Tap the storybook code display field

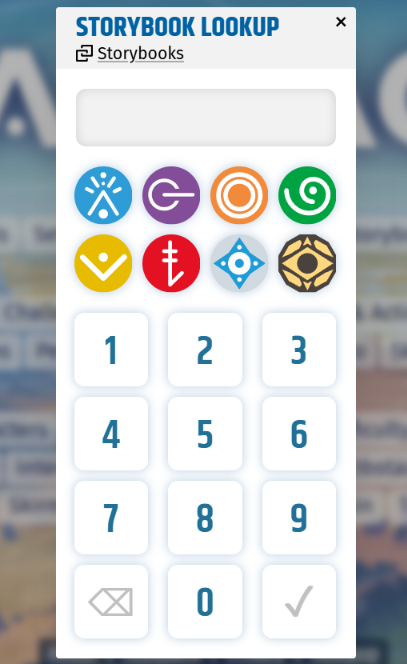click(x=206, y=117)
